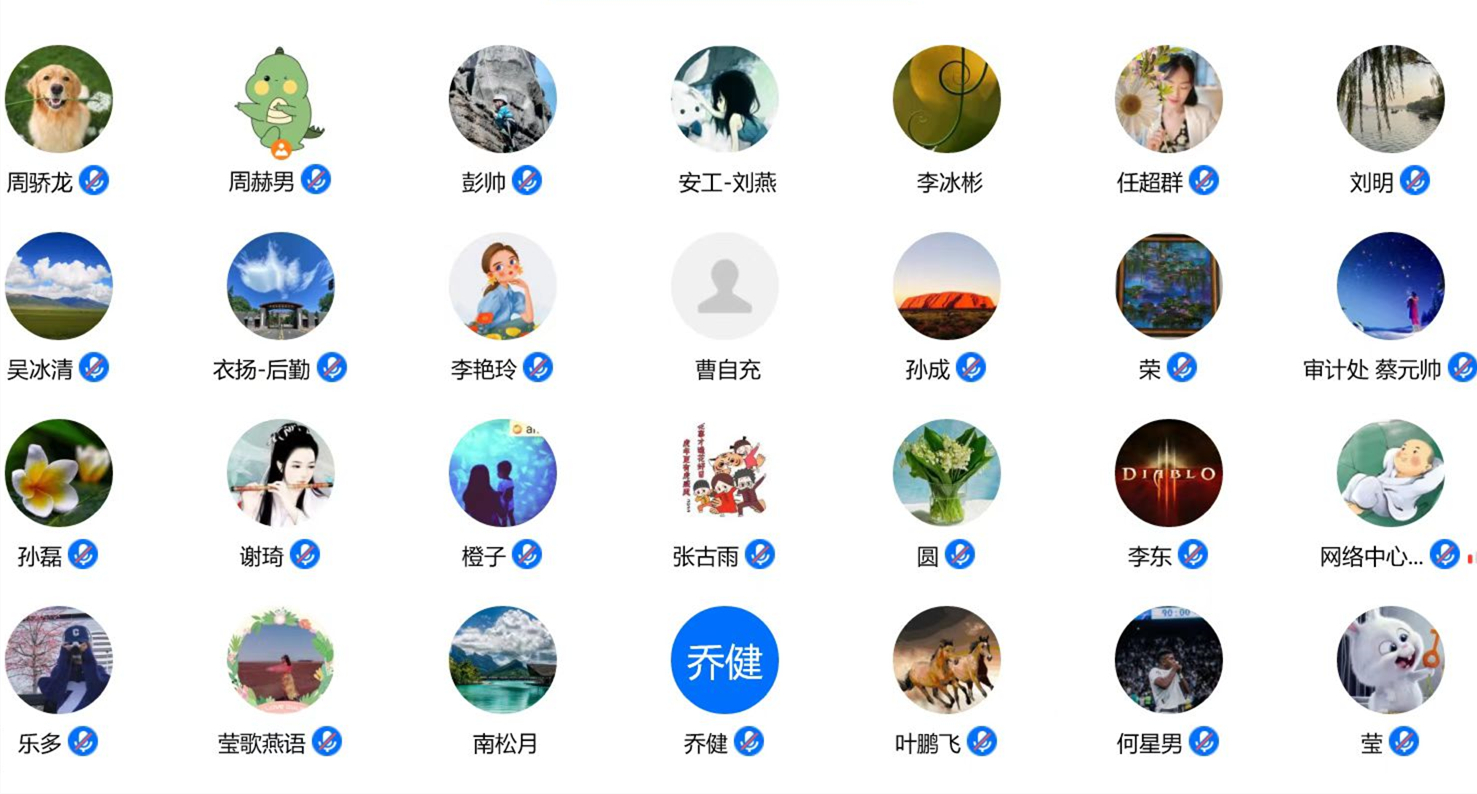The width and height of the screenshot is (1477, 794).
Task: Open 任超群's participant tile
Action: click(x=1169, y=99)
